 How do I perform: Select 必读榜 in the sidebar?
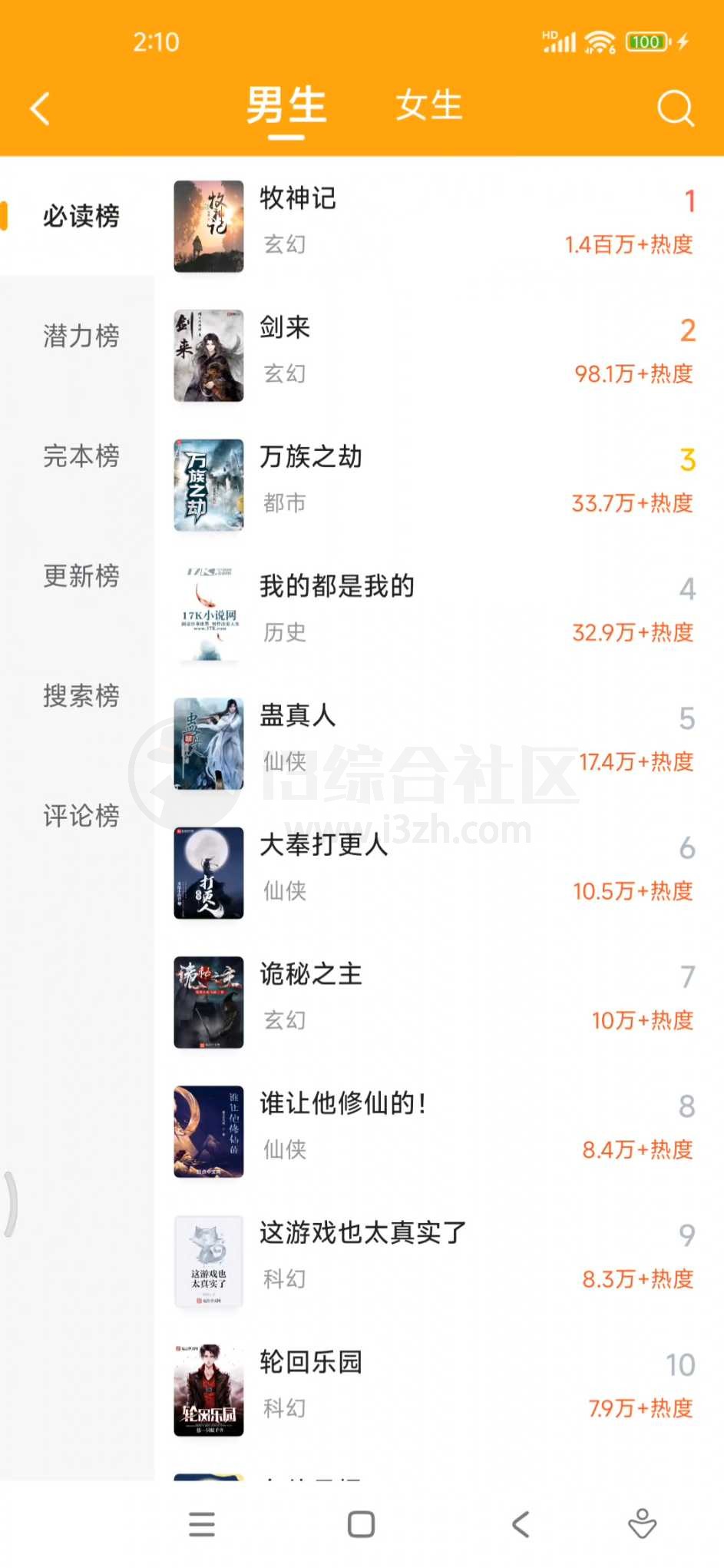click(x=80, y=217)
